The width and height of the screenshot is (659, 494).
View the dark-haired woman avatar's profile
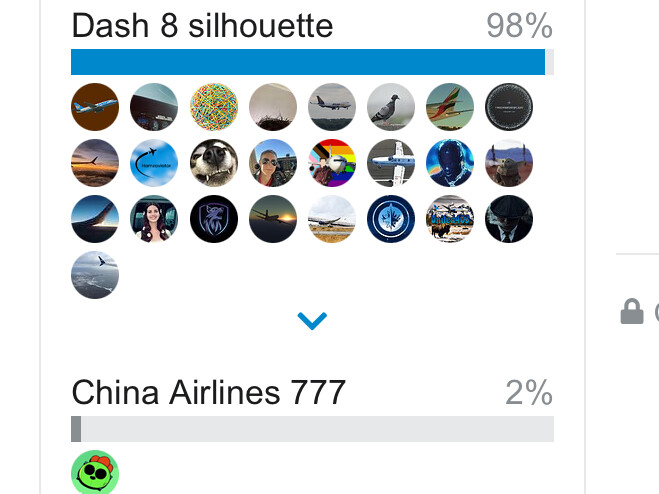pos(154,219)
